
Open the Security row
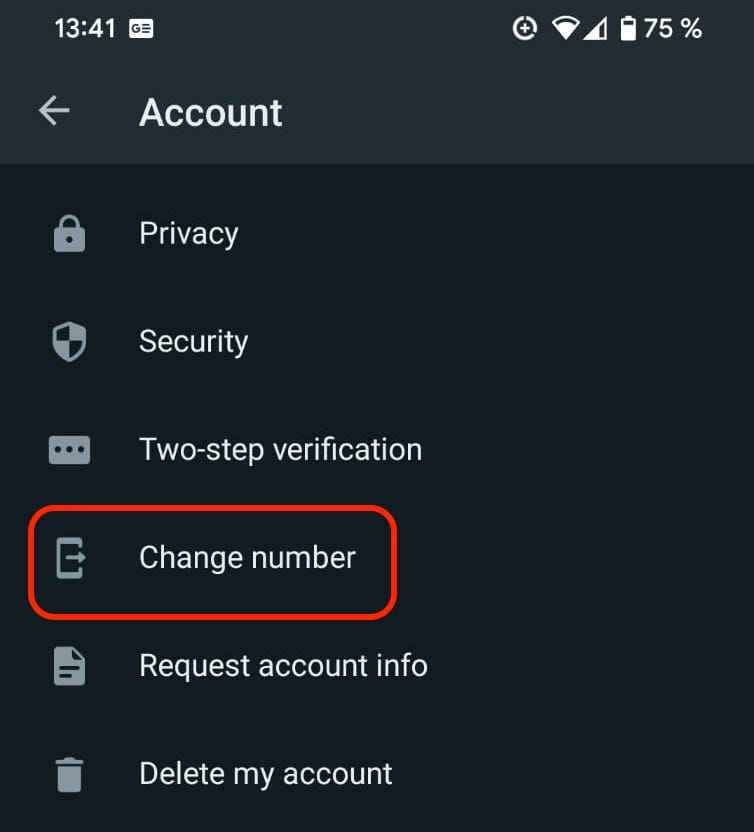(193, 342)
